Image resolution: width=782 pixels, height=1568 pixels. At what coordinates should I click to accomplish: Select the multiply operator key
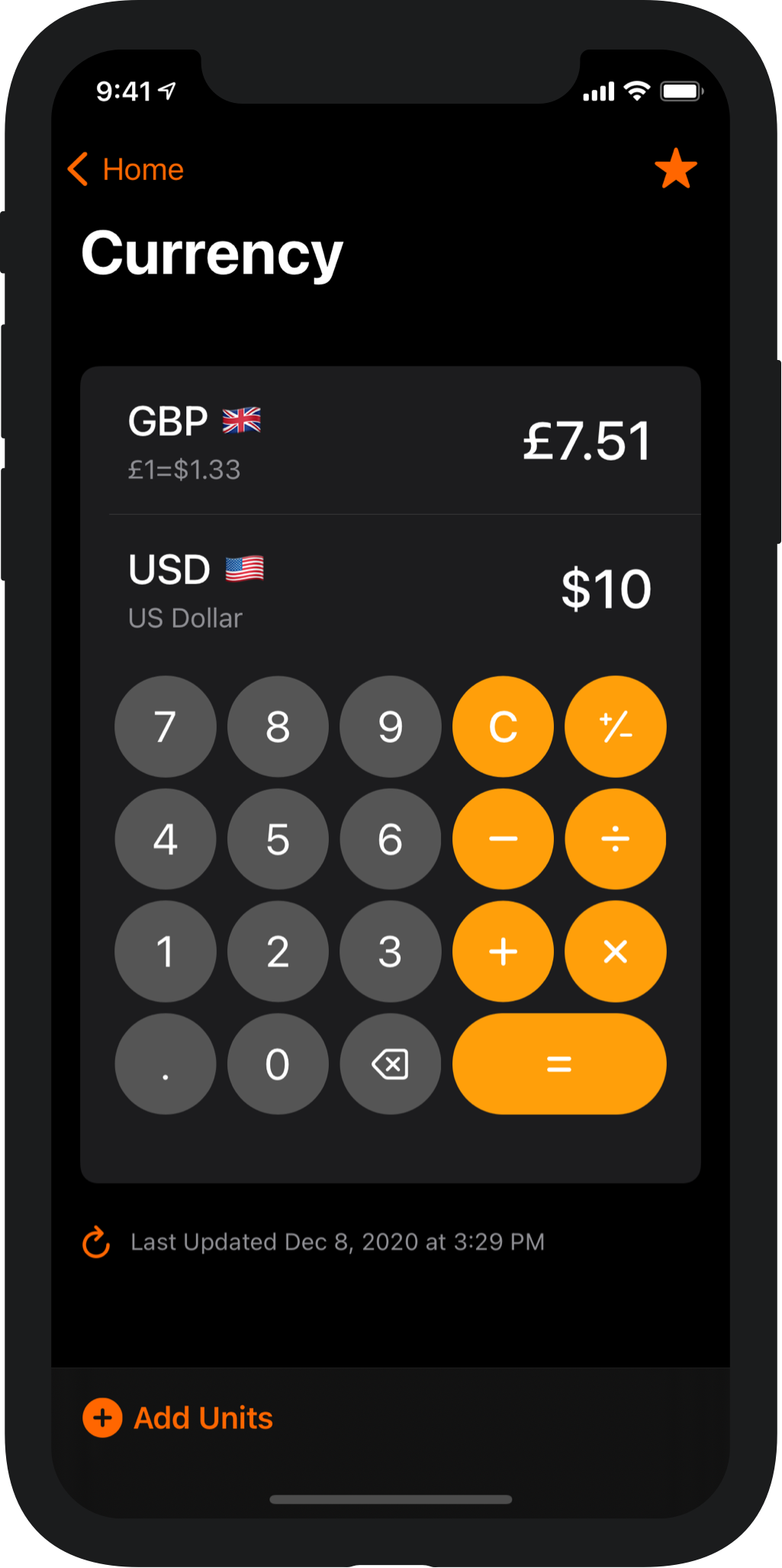pyautogui.click(x=615, y=951)
